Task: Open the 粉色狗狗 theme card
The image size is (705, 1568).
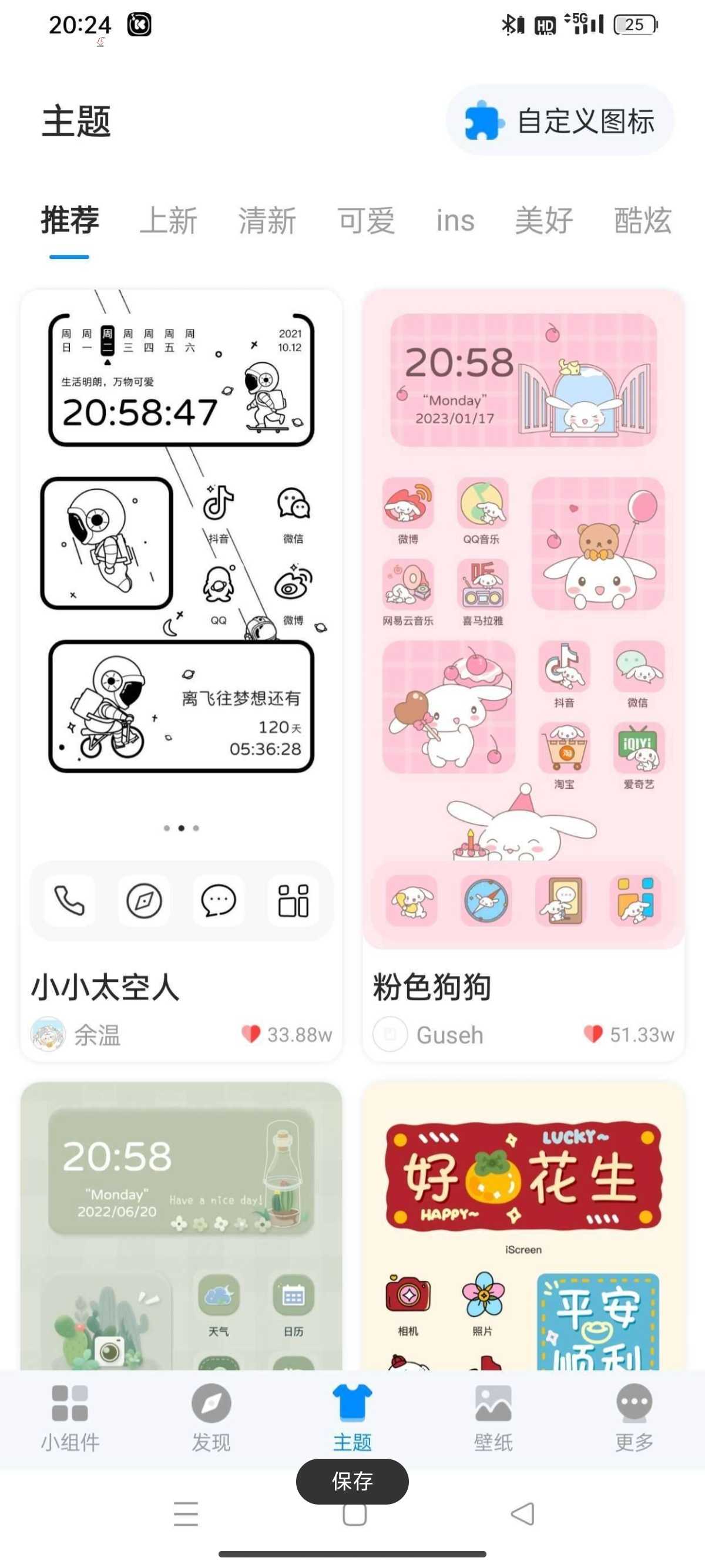Action: (x=523, y=669)
